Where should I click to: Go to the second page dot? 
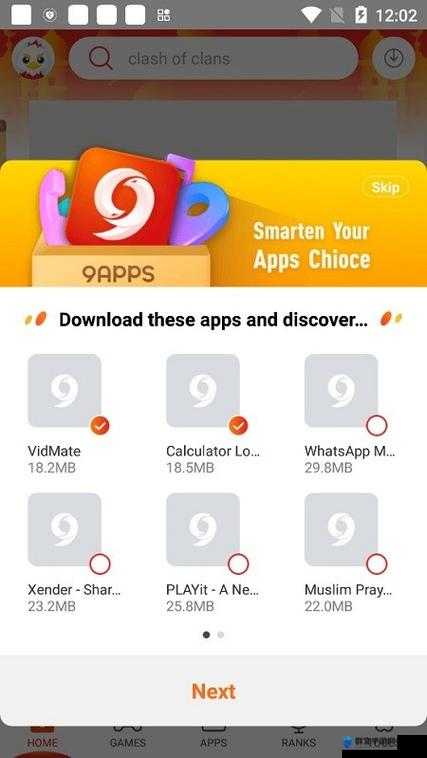click(221, 635)
